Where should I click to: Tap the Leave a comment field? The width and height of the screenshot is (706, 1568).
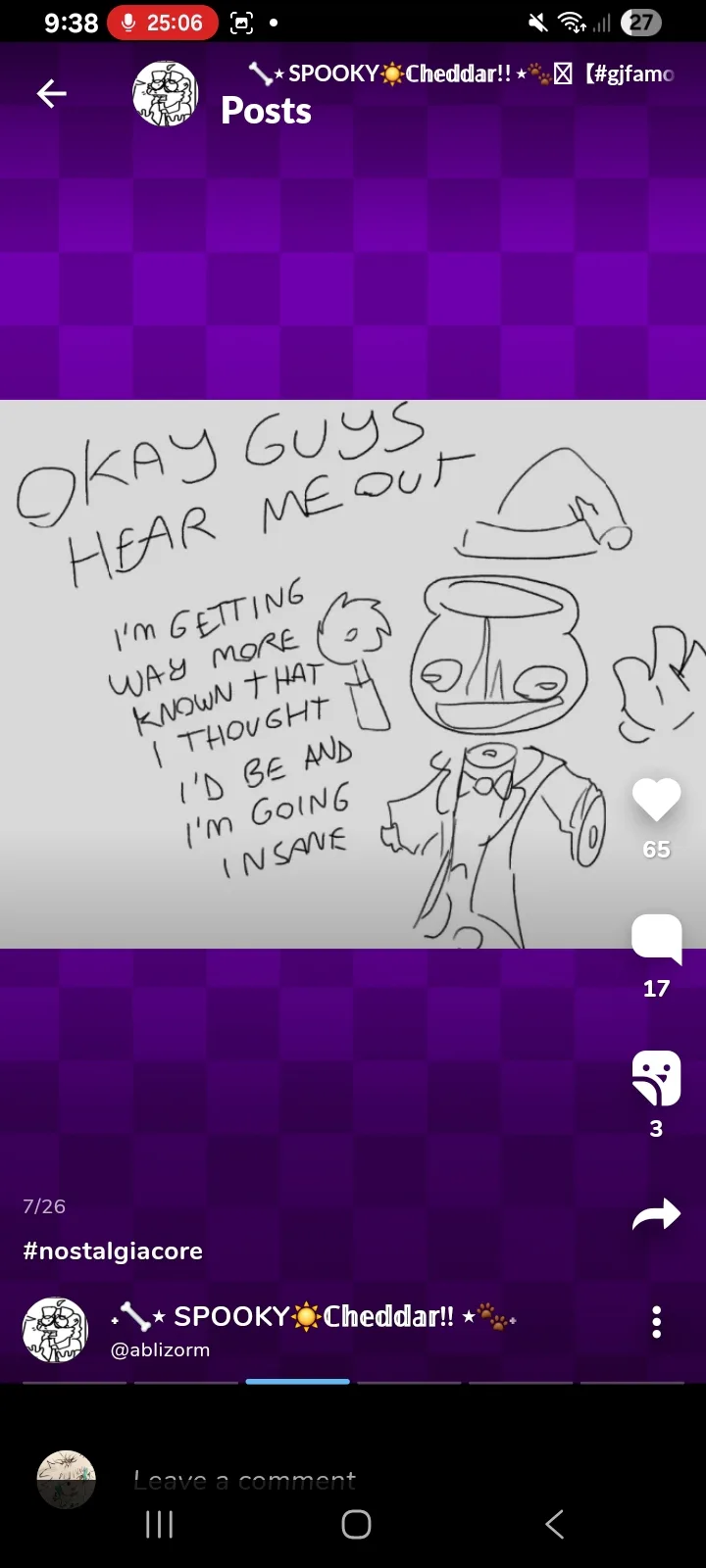tap(245, 1480)
